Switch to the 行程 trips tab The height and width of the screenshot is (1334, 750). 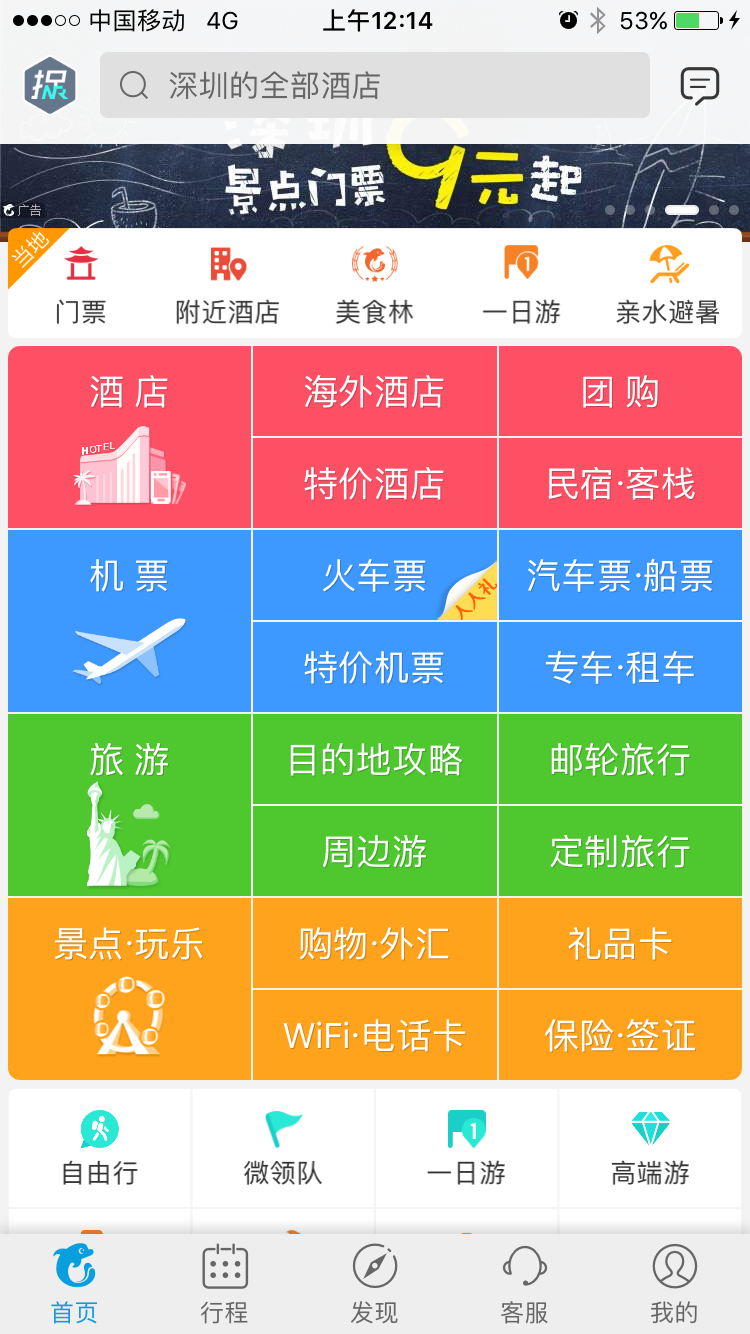[x=225, y=1285]
